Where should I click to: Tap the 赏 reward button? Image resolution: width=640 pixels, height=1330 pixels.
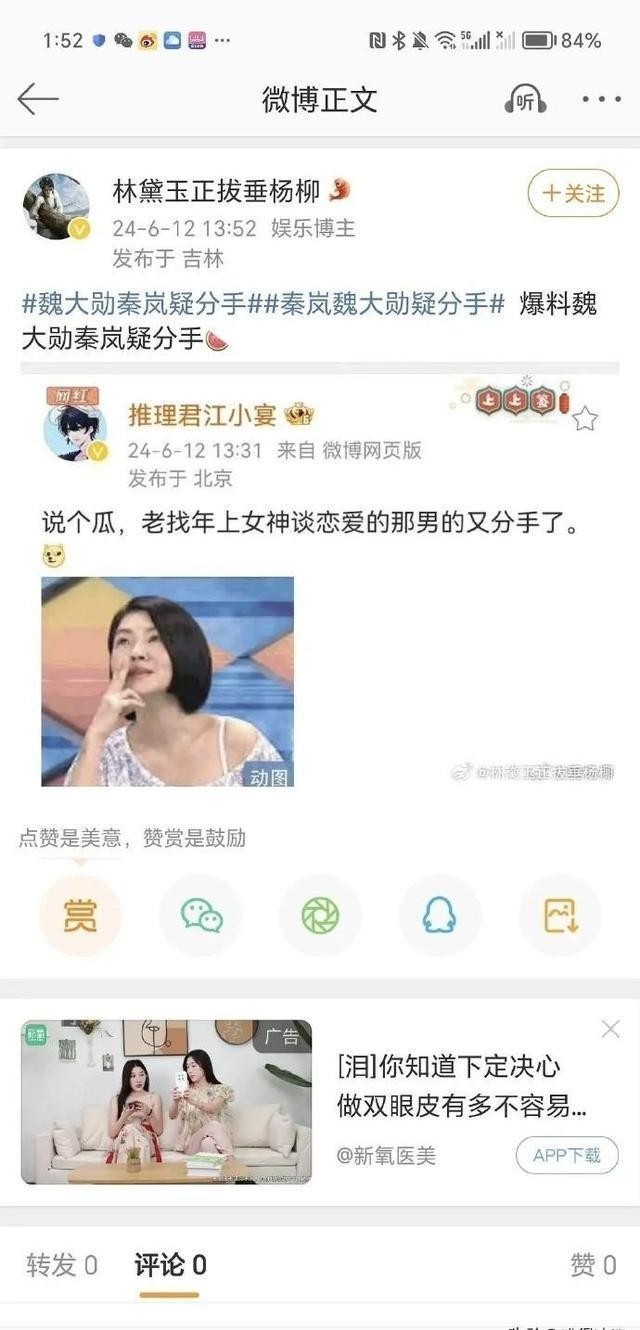[x=80, y=915]
